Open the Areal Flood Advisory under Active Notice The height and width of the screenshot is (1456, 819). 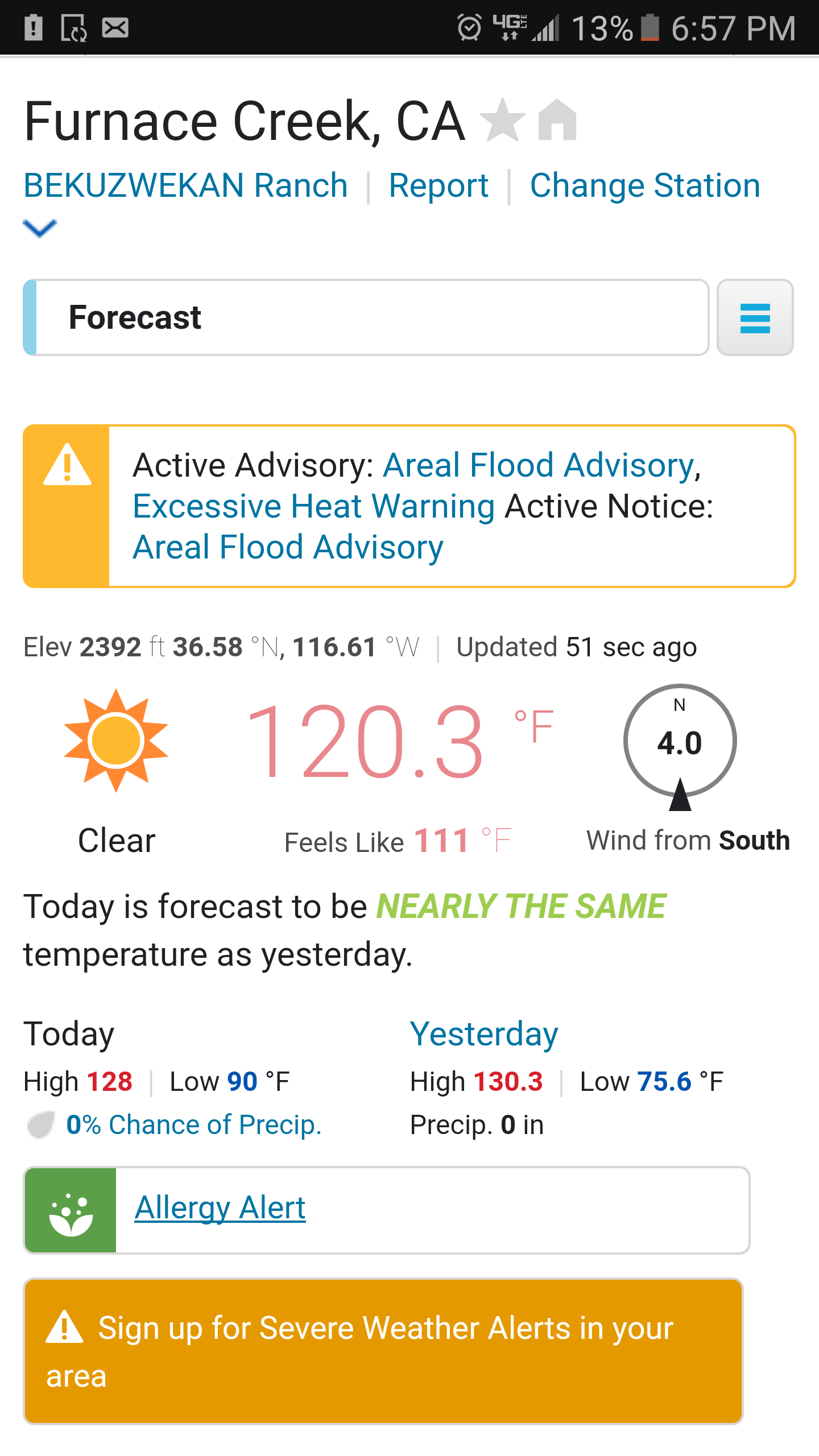[288, 547]
